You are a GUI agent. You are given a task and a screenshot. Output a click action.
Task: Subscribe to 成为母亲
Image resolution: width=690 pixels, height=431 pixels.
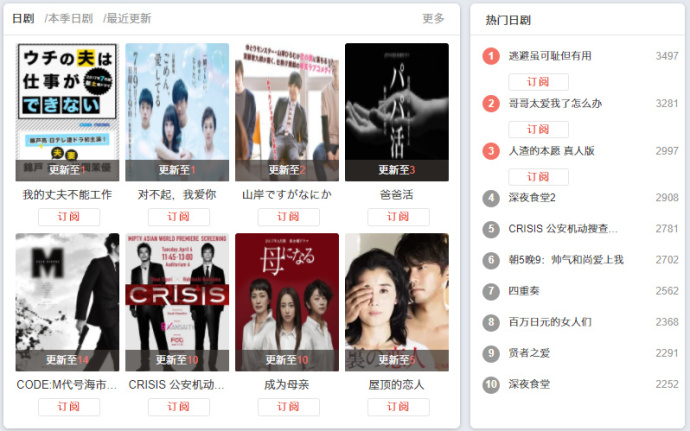click(x=288, y=407)
